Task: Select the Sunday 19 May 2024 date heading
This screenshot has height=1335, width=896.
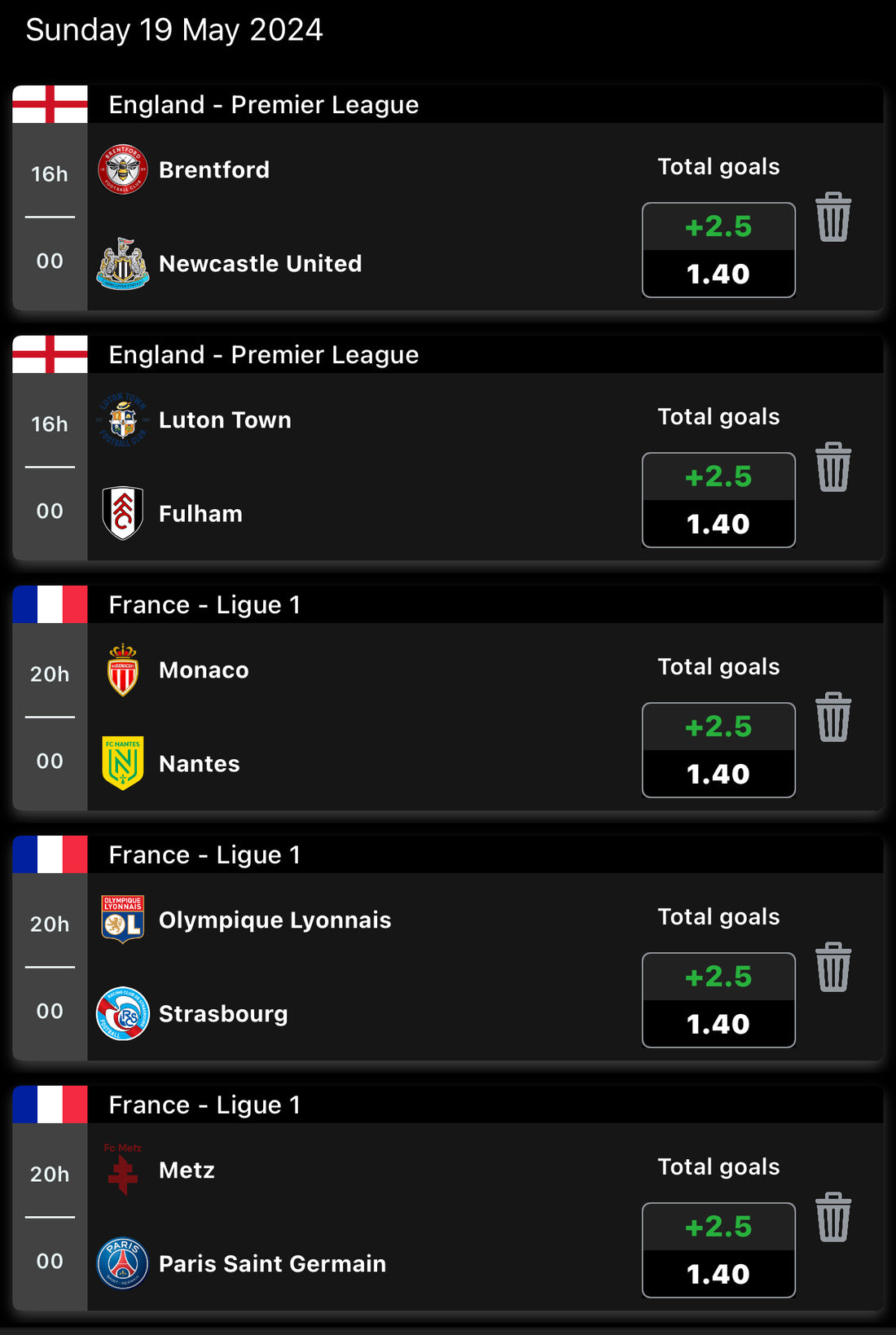Action: [174, 30]
